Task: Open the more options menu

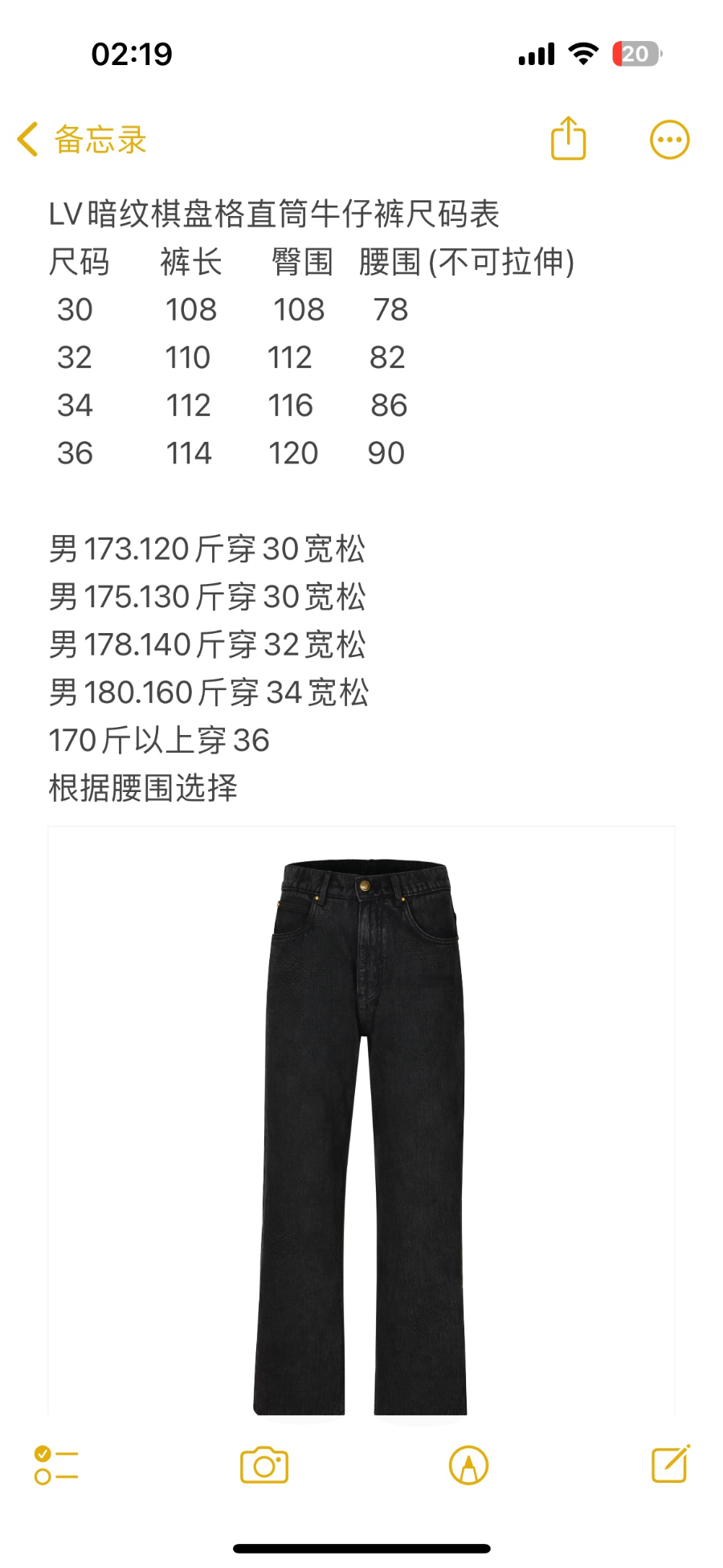Action: tap(669, 140)
